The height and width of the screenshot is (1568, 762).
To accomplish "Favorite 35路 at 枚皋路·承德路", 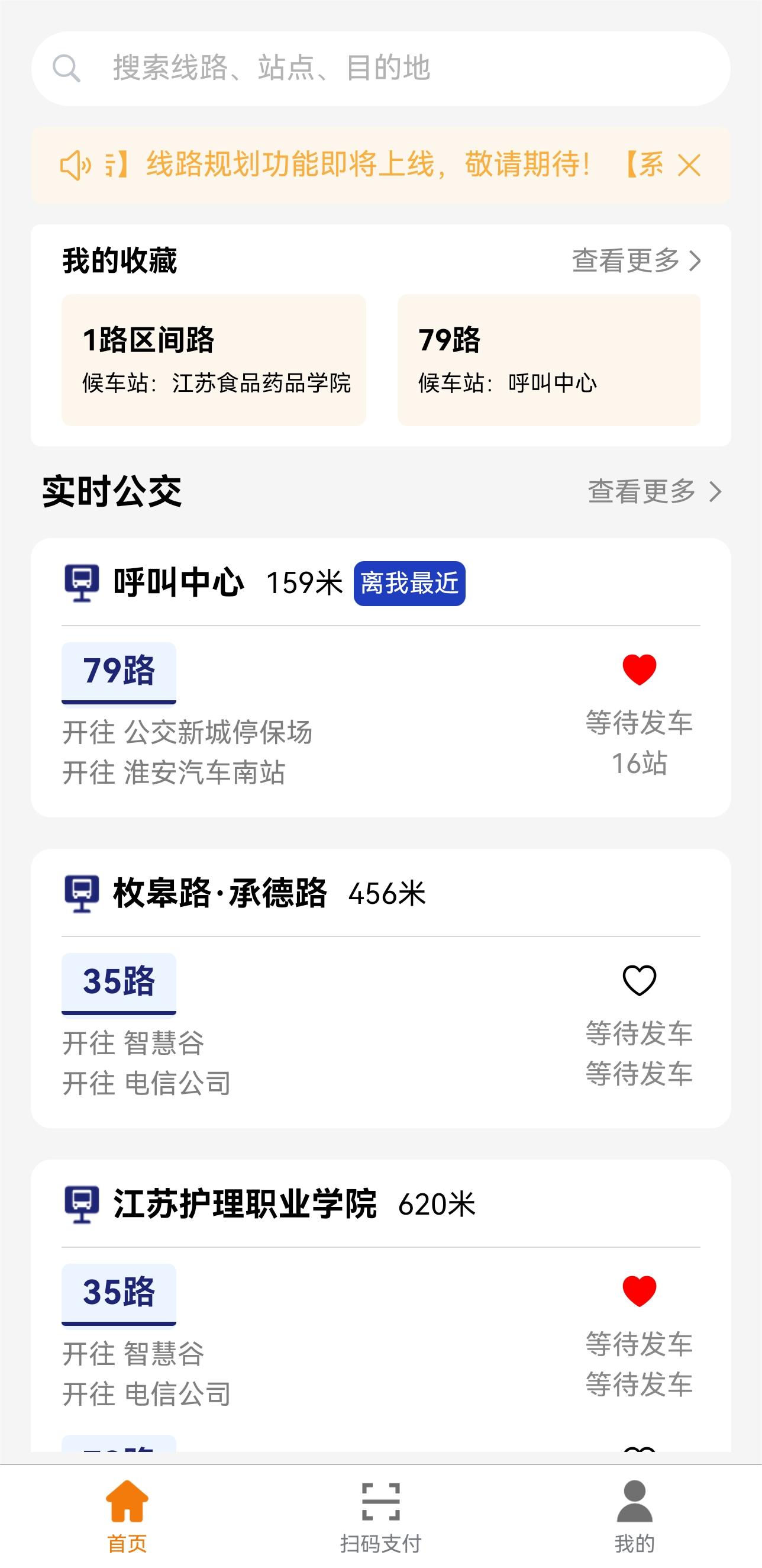I will click(x=639, y=980).
